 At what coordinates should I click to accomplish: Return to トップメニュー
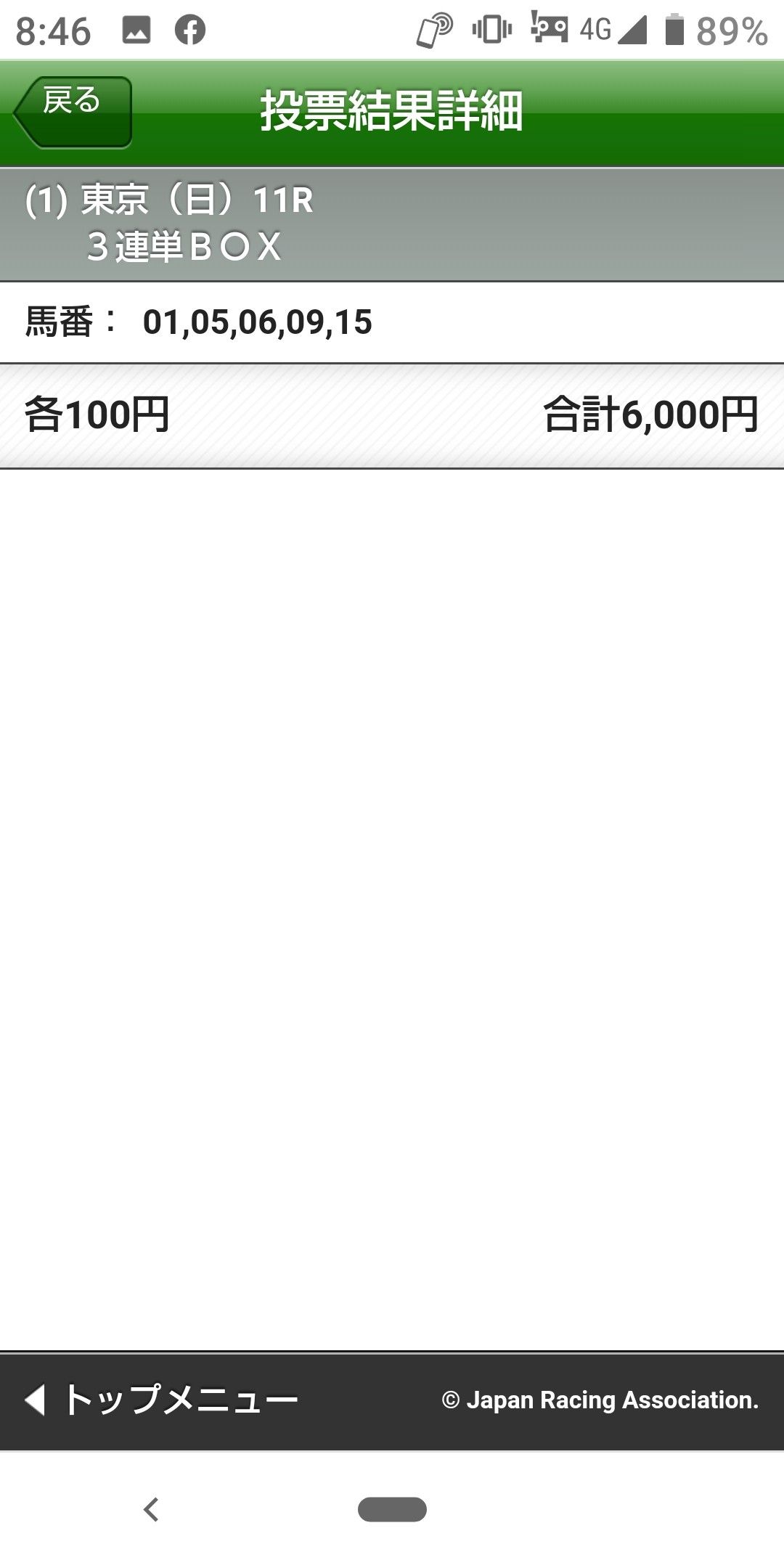(163, 1399)
